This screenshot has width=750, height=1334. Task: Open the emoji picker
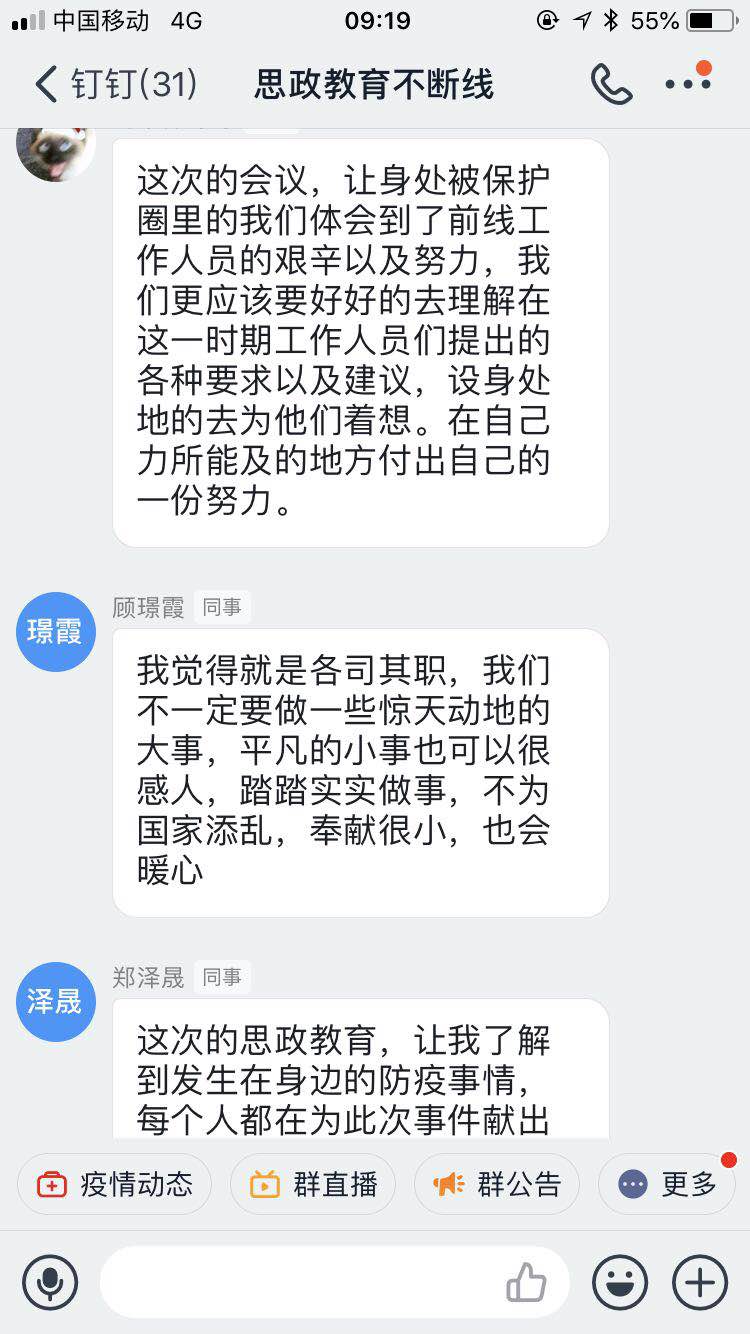pyautogui.click(x=620, y=1282)
